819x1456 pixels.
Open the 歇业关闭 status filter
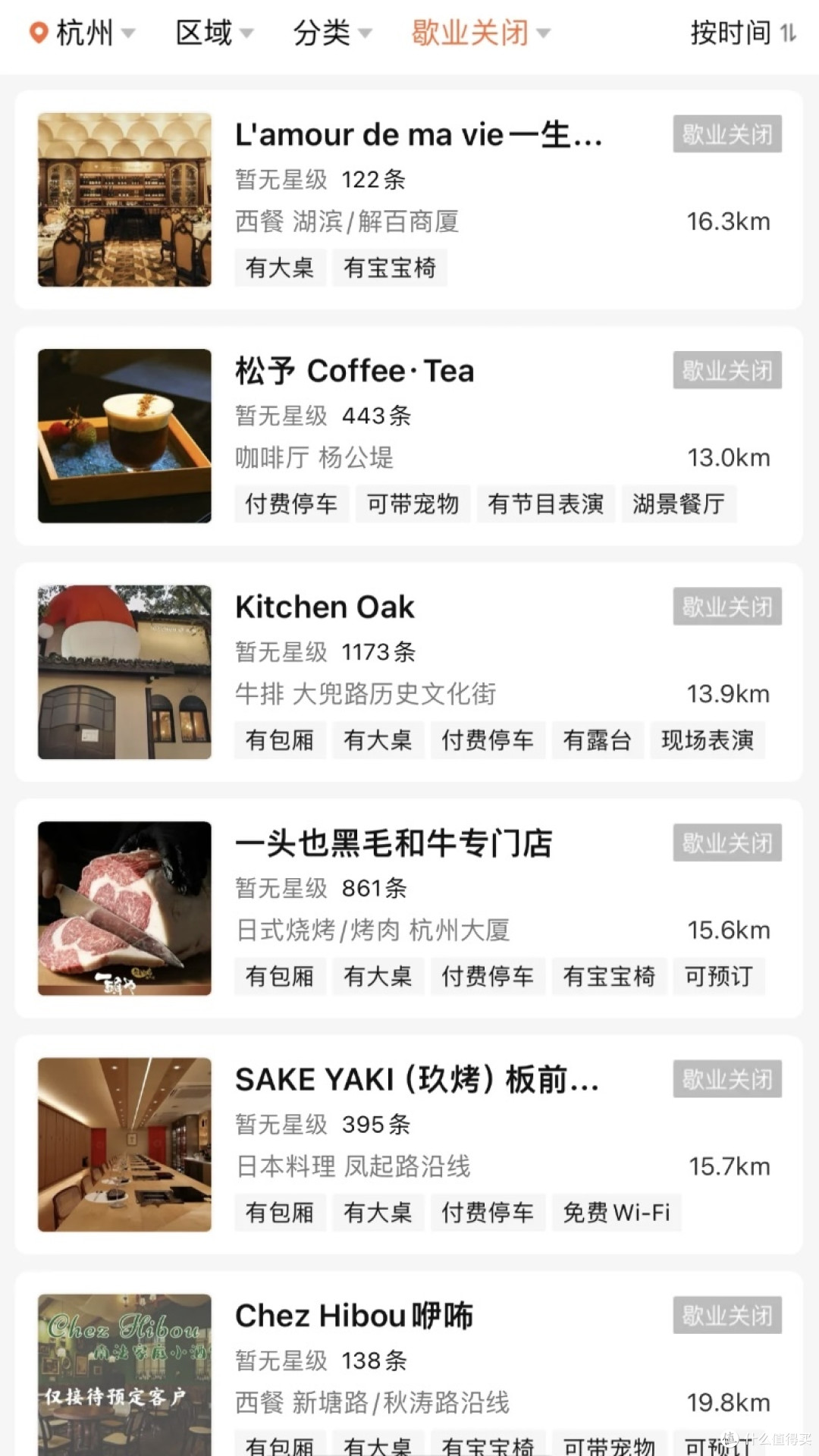[x=481, y=33]
